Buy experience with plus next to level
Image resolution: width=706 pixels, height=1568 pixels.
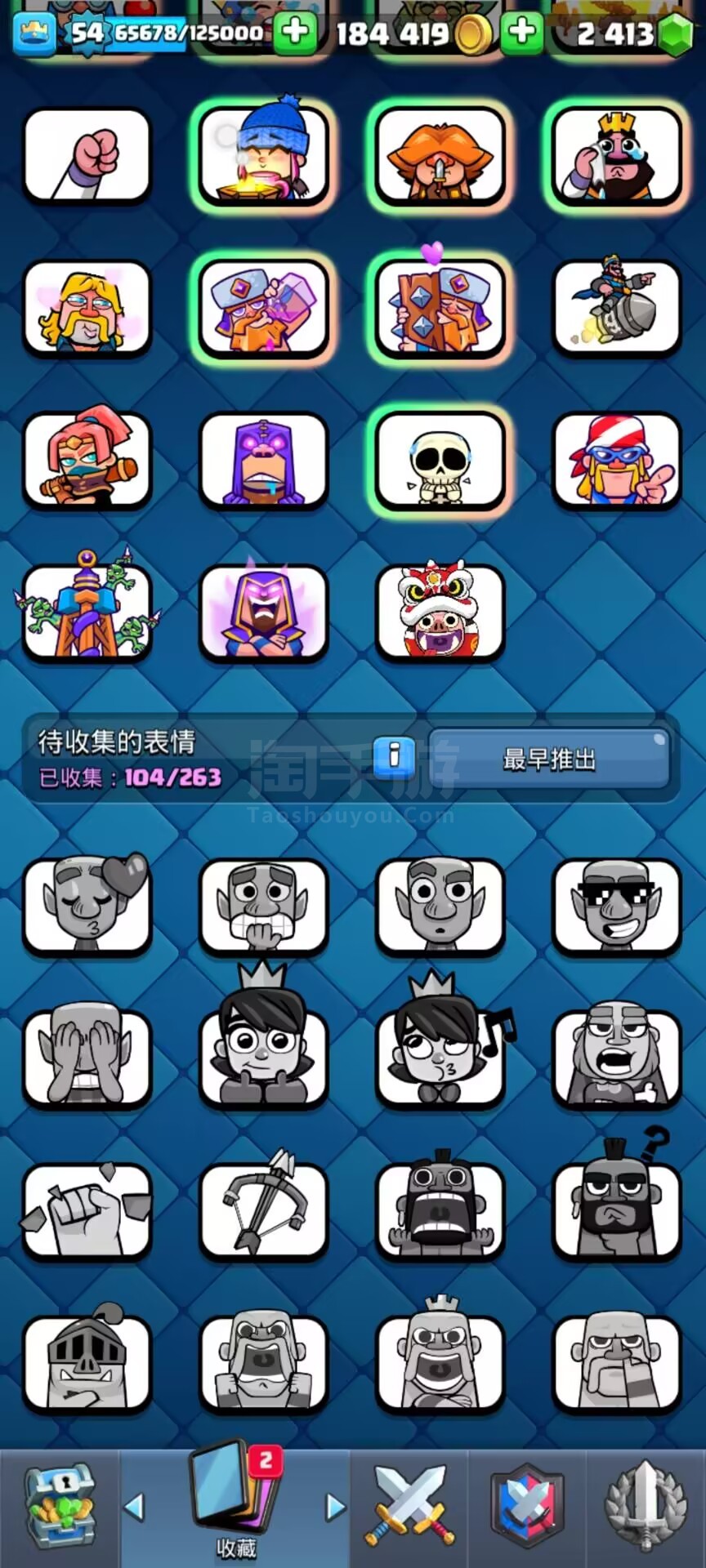click(296, 33)
